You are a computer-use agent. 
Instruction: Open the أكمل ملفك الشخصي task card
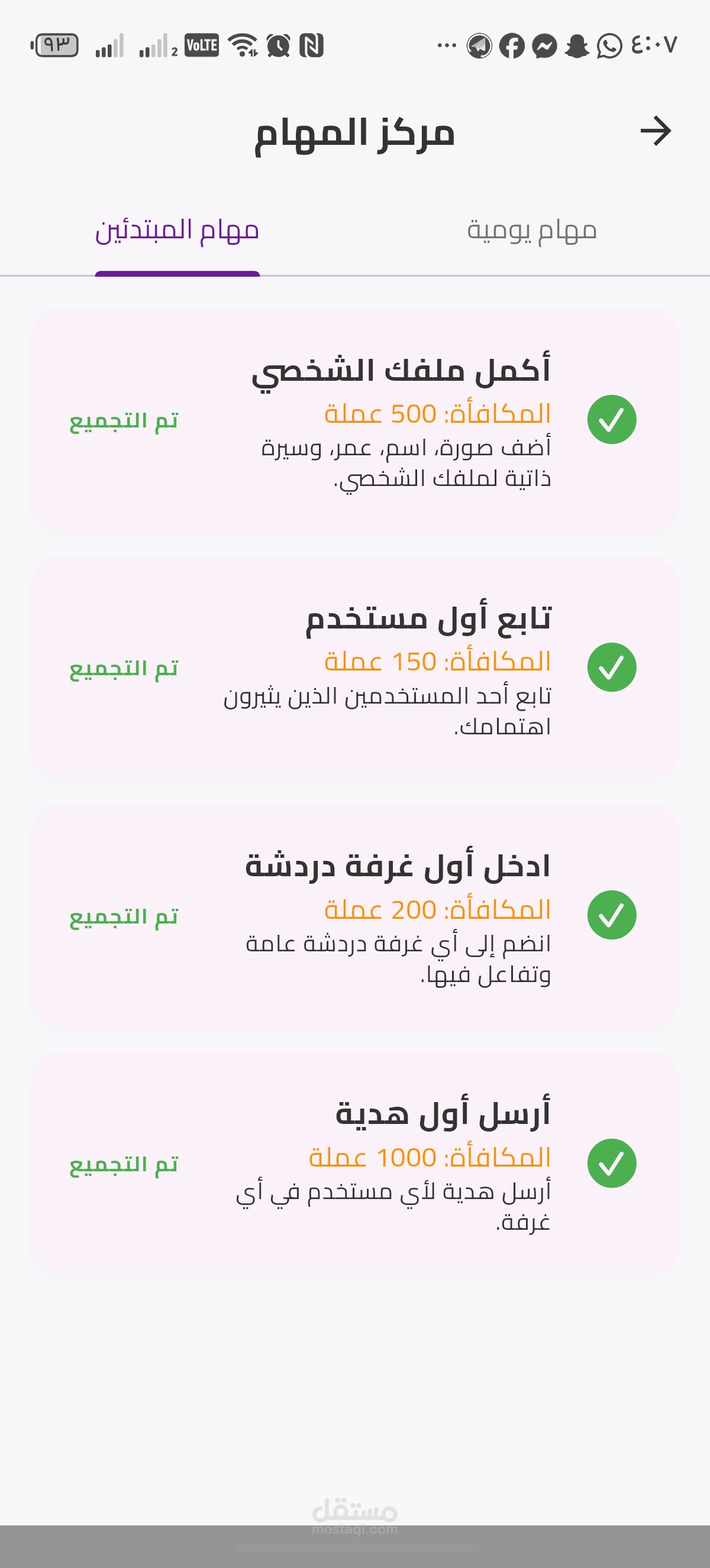click(355, 420)
